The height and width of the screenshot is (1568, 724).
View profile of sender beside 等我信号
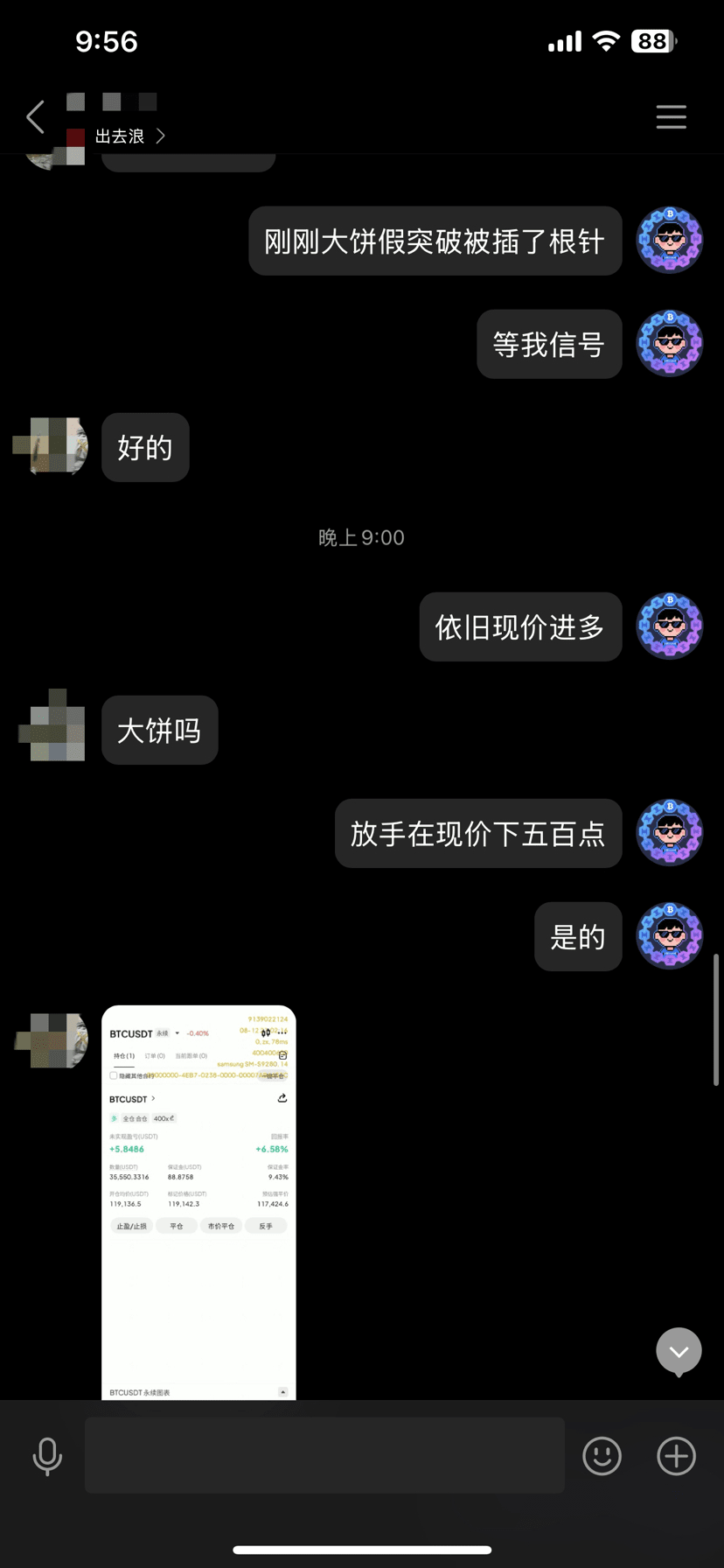669,344
